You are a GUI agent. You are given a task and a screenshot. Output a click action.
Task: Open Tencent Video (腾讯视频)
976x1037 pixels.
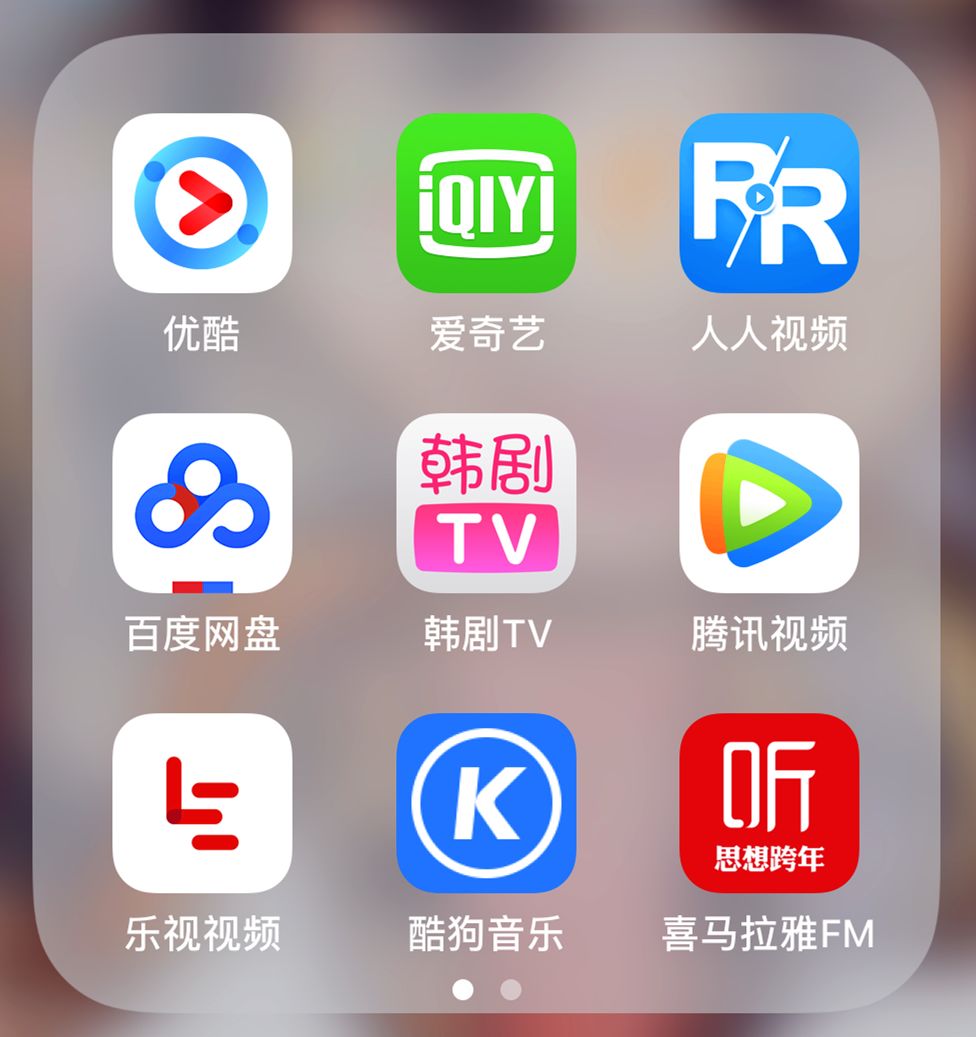[x=770, y=505]
